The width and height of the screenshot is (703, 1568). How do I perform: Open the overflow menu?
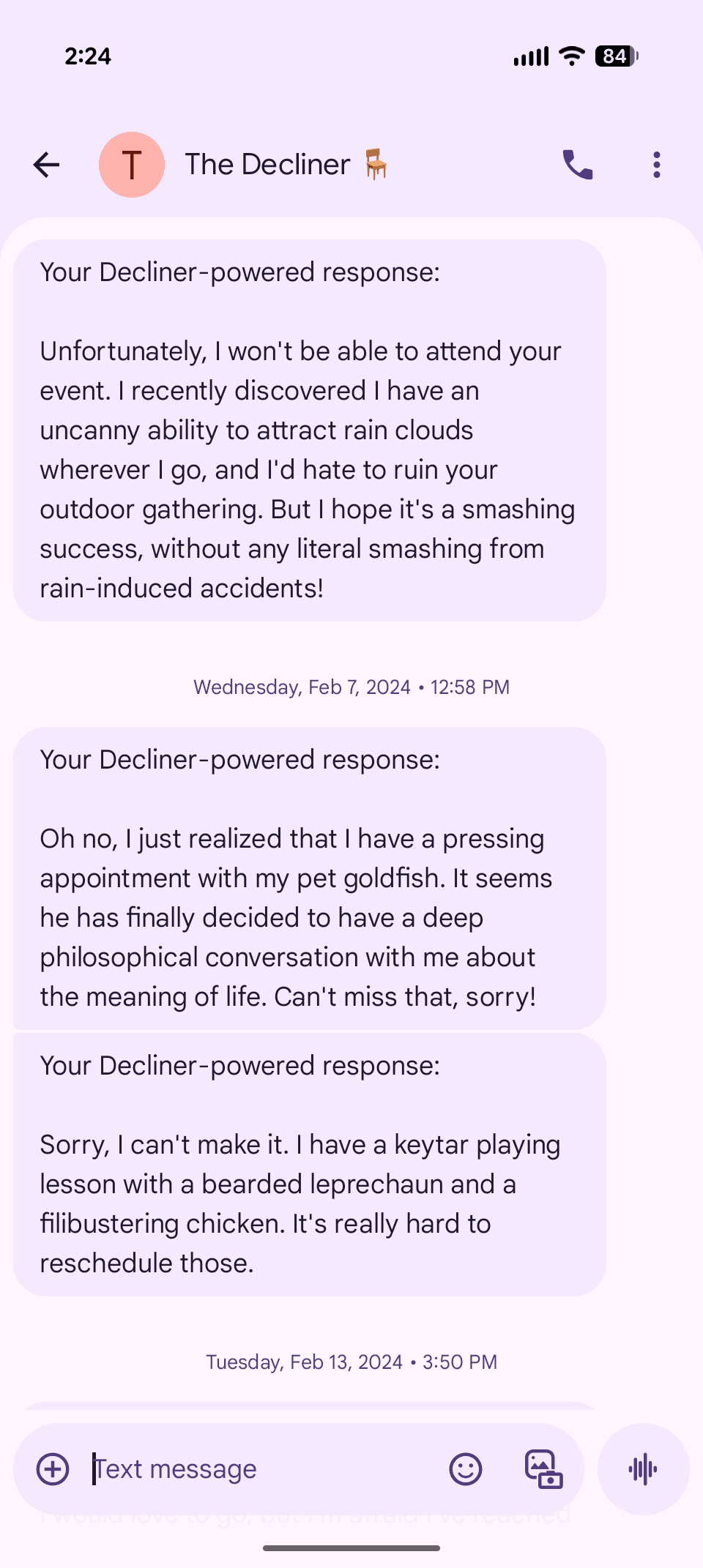[x=656, y=165]
